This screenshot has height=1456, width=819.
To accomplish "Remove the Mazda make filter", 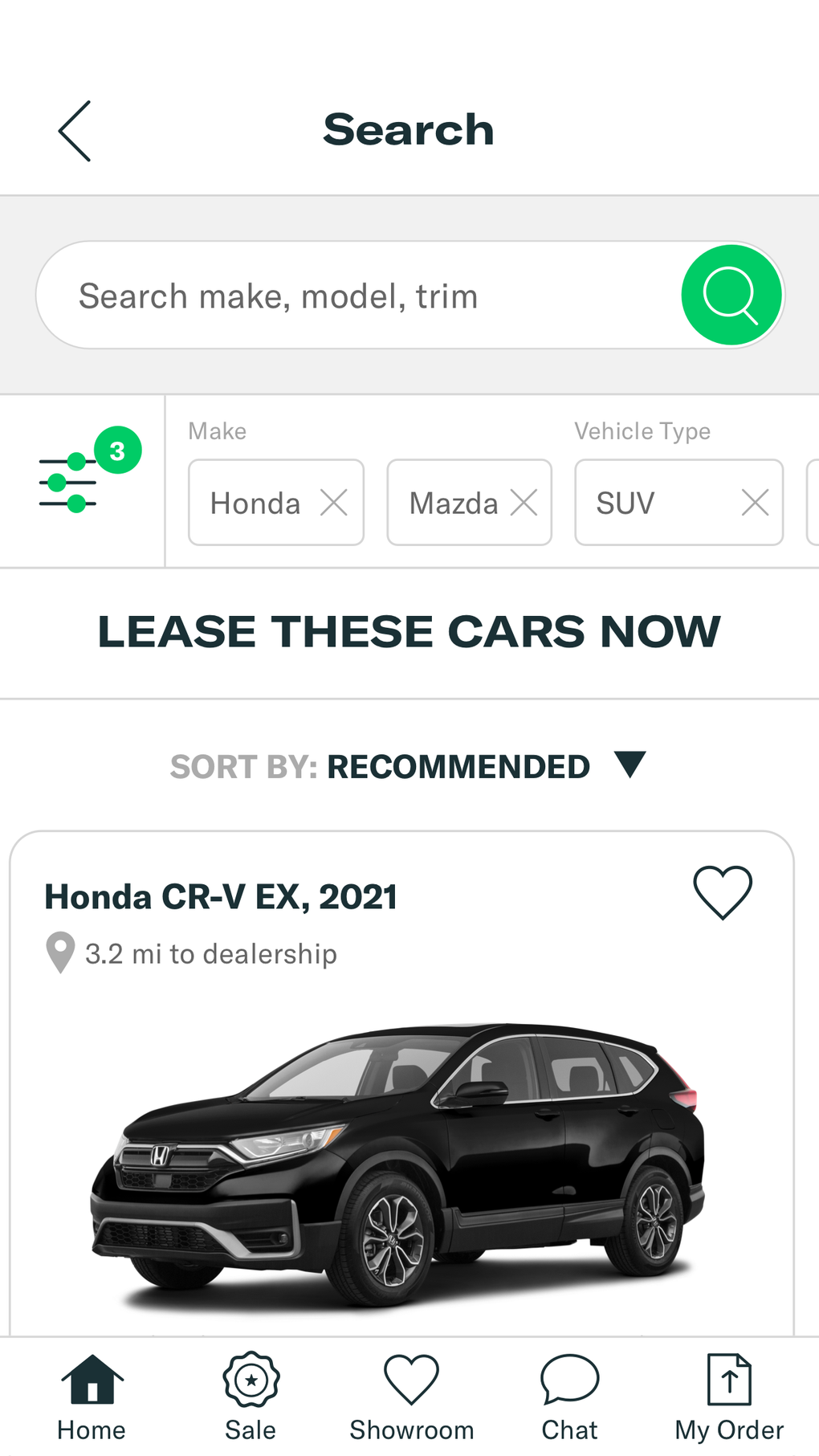I will (x=524, y=504).
